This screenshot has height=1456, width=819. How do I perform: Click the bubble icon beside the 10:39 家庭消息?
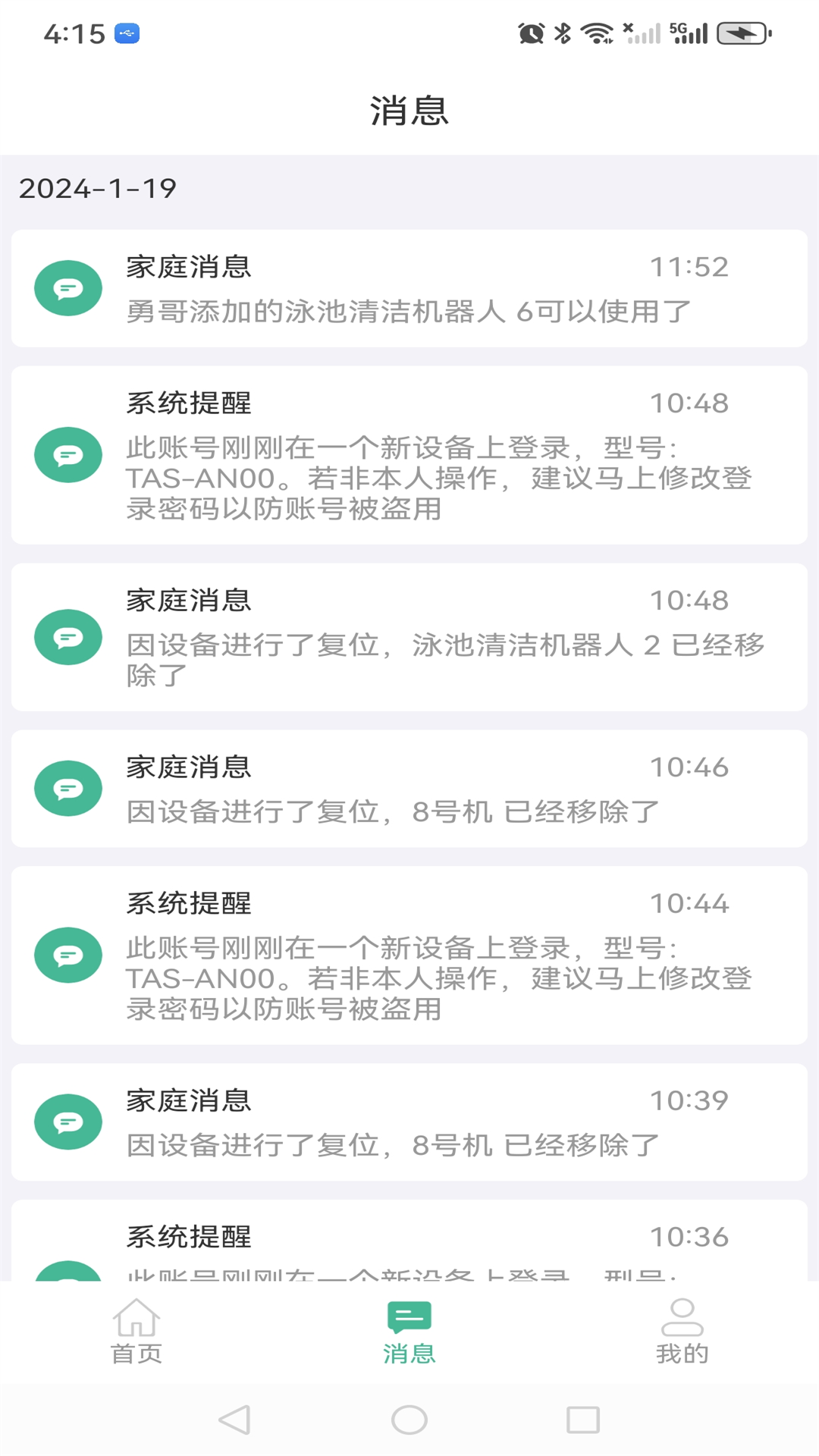click(x=68, y=1122)
